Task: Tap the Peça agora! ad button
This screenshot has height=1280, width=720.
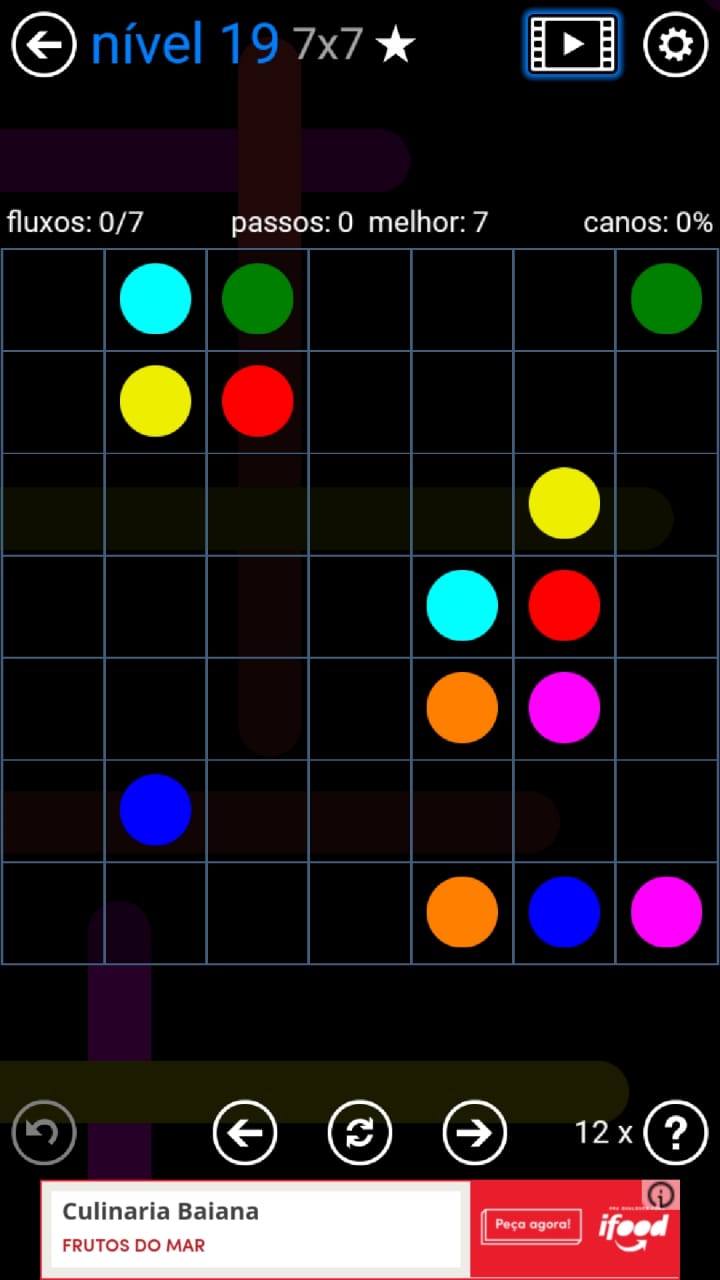Action: [x=531, y=1224]
